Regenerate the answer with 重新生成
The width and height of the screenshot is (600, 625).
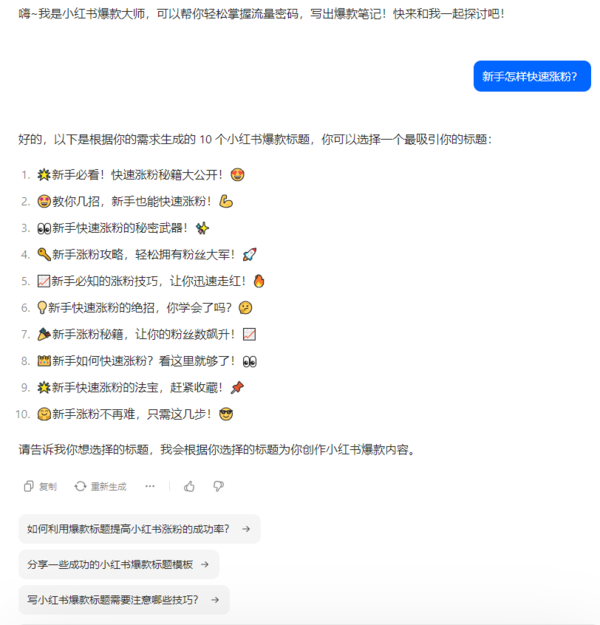(x=100, y=487)
